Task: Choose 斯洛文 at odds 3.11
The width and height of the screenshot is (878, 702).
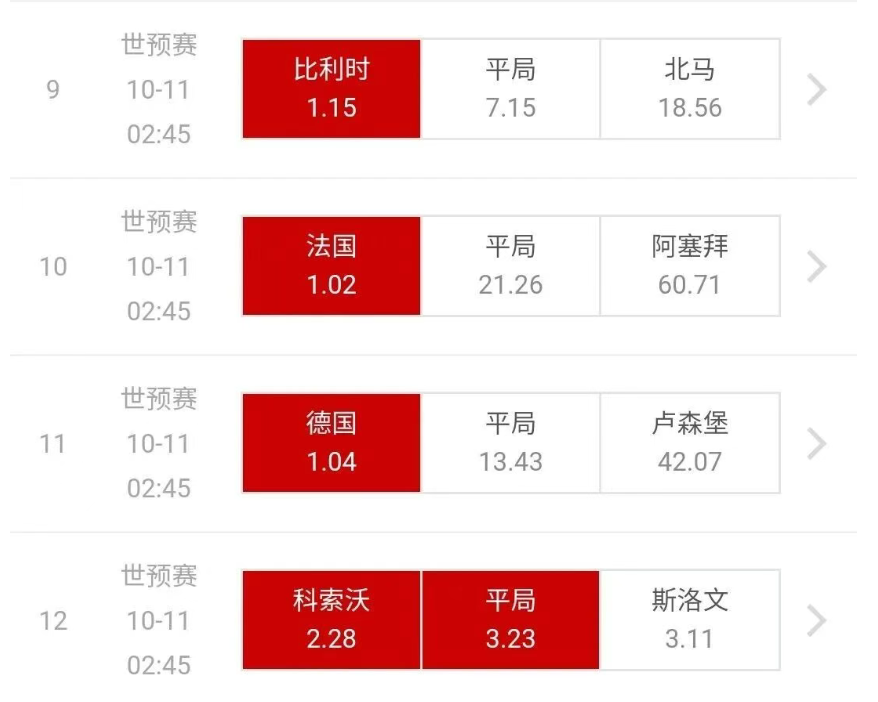Action: 690,620
